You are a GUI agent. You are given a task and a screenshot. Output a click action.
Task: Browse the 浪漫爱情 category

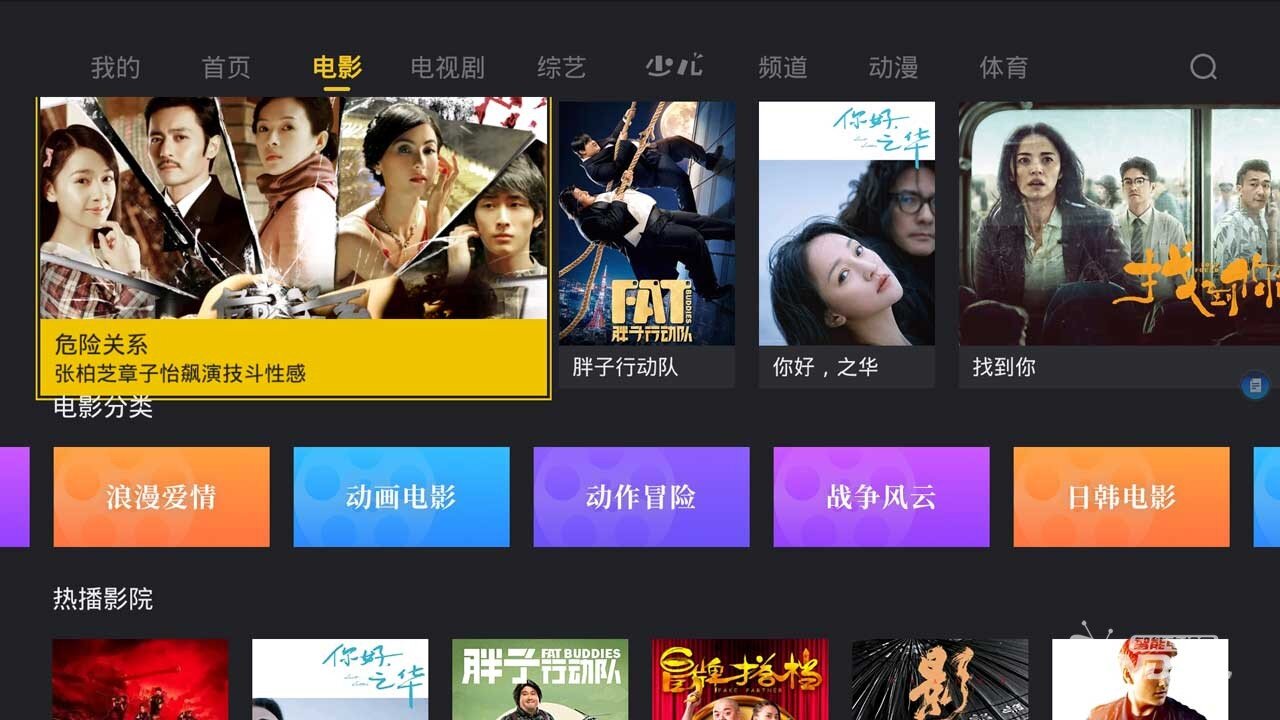(161, 497)
